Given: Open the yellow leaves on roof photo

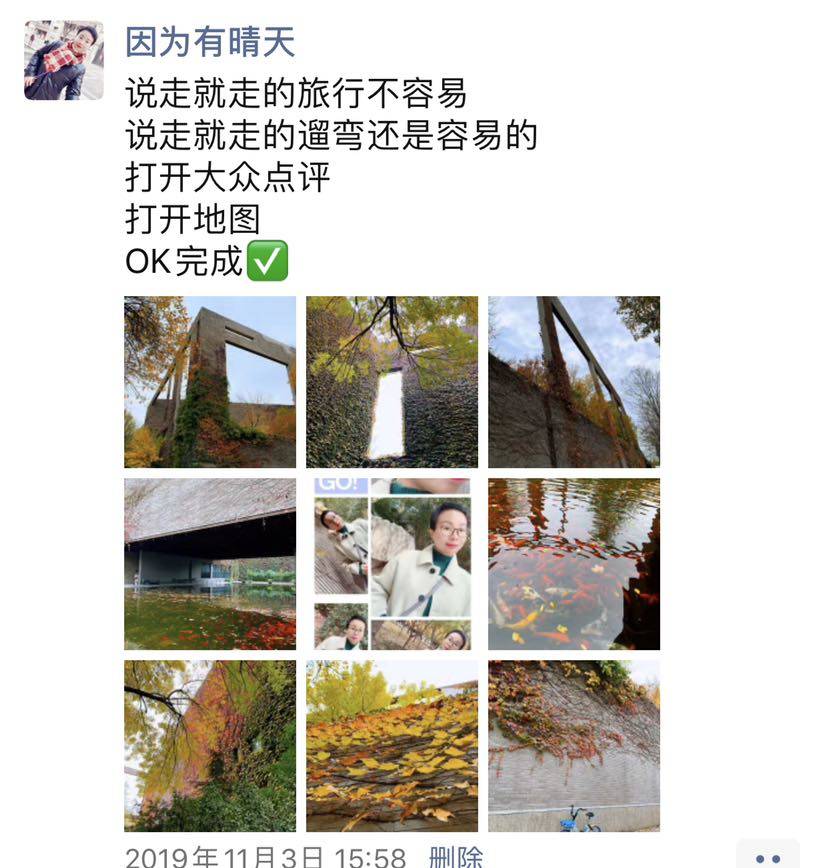Looking at the screenshot, I should pyautogui.click(x=392, y=746).
